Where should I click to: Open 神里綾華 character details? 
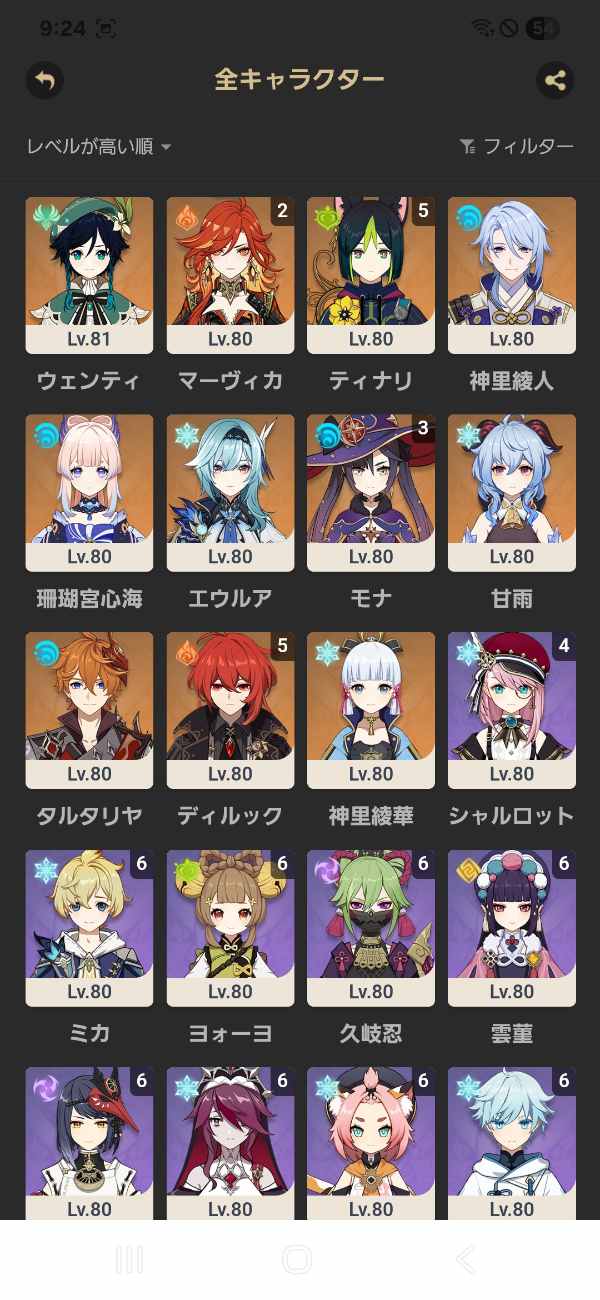[371, 710]
